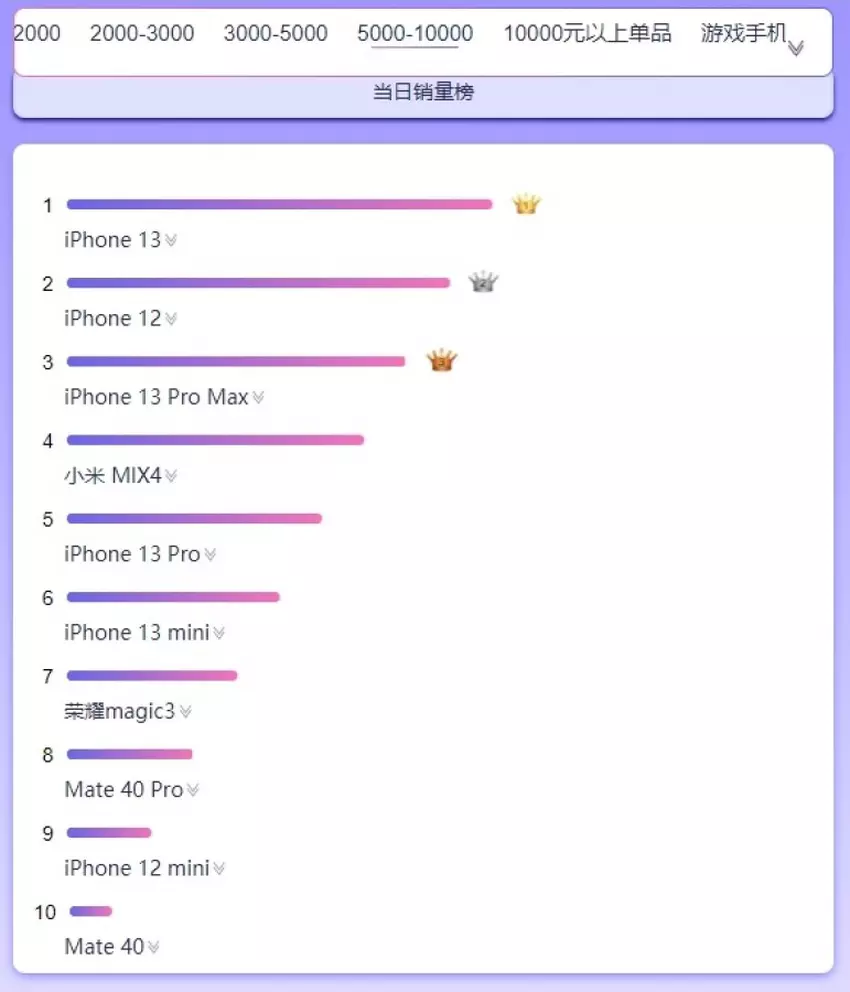This screenshot has height=992, width=850.
Task: Expand the category list dropdown arrow
Action: 796,48
